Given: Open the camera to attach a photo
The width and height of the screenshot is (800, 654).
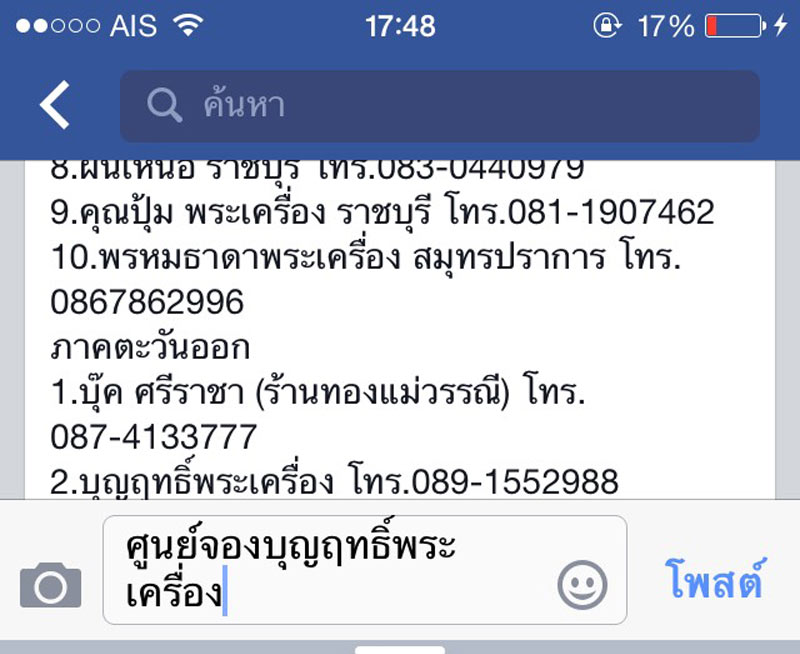Looking at the screenshot, I should (x=50, y=585).
